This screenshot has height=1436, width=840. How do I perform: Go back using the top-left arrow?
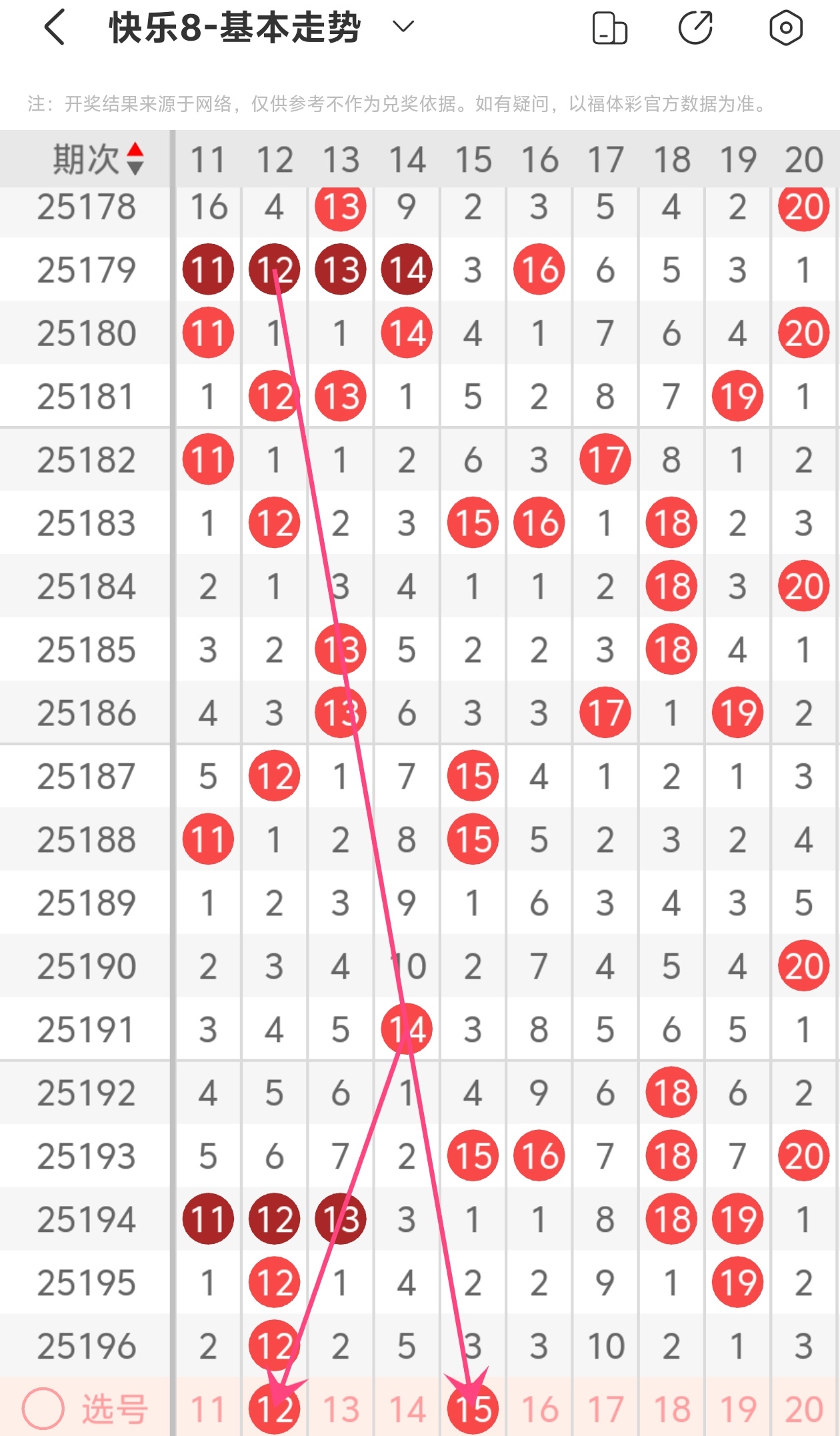coord(55,28)
